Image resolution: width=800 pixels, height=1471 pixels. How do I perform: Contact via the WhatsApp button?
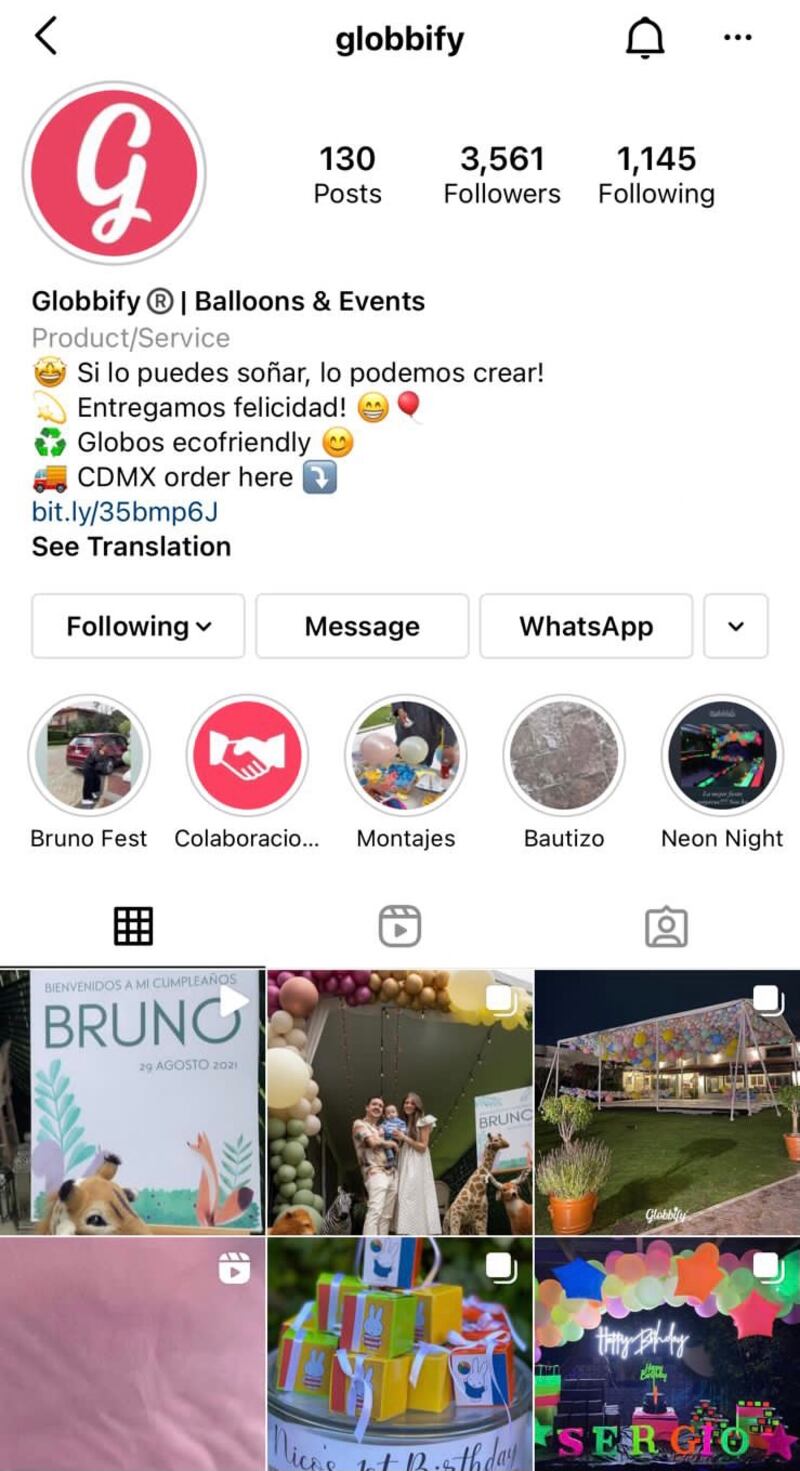pyautogui.click(x=586, y=626)
